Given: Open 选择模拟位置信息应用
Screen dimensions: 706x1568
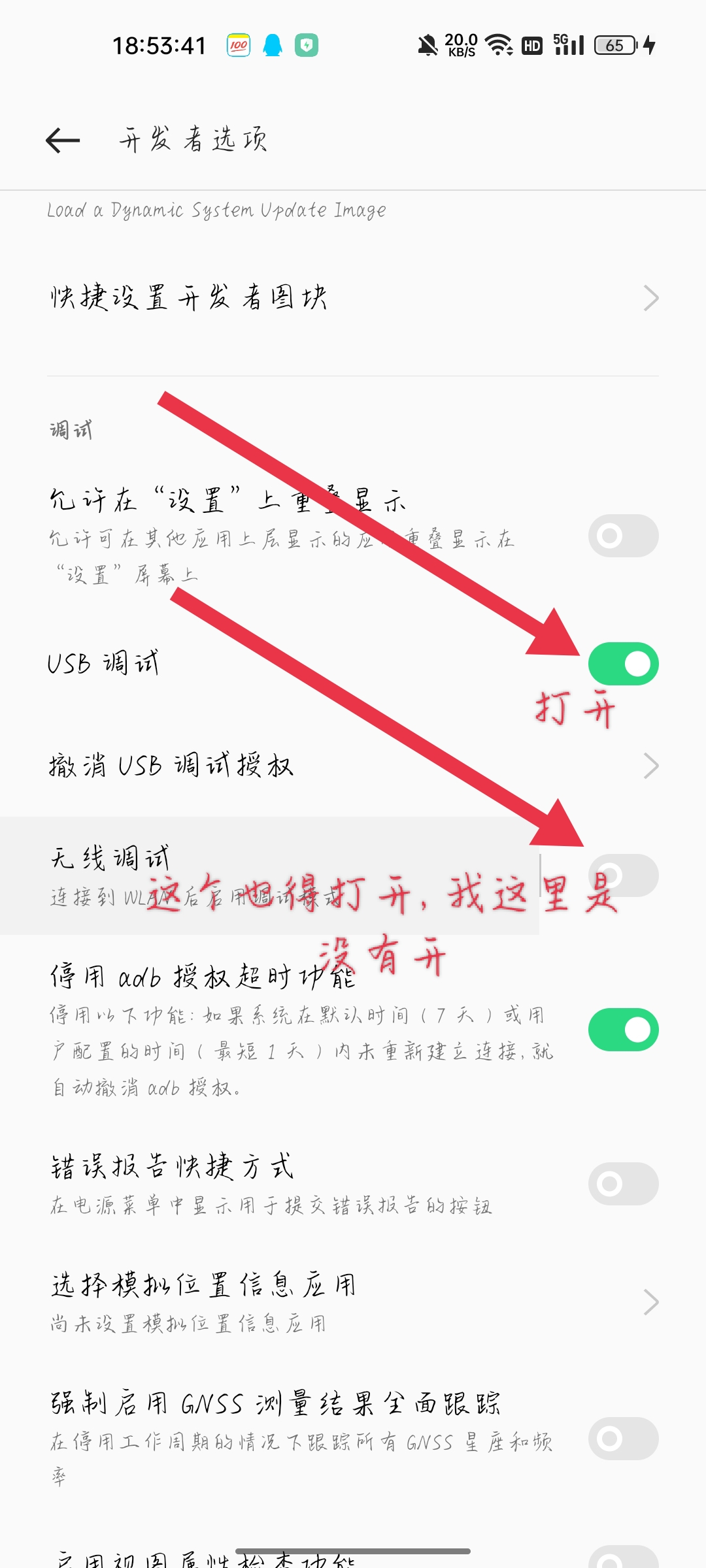Looking at the screenshot, I should [353, 1301].
